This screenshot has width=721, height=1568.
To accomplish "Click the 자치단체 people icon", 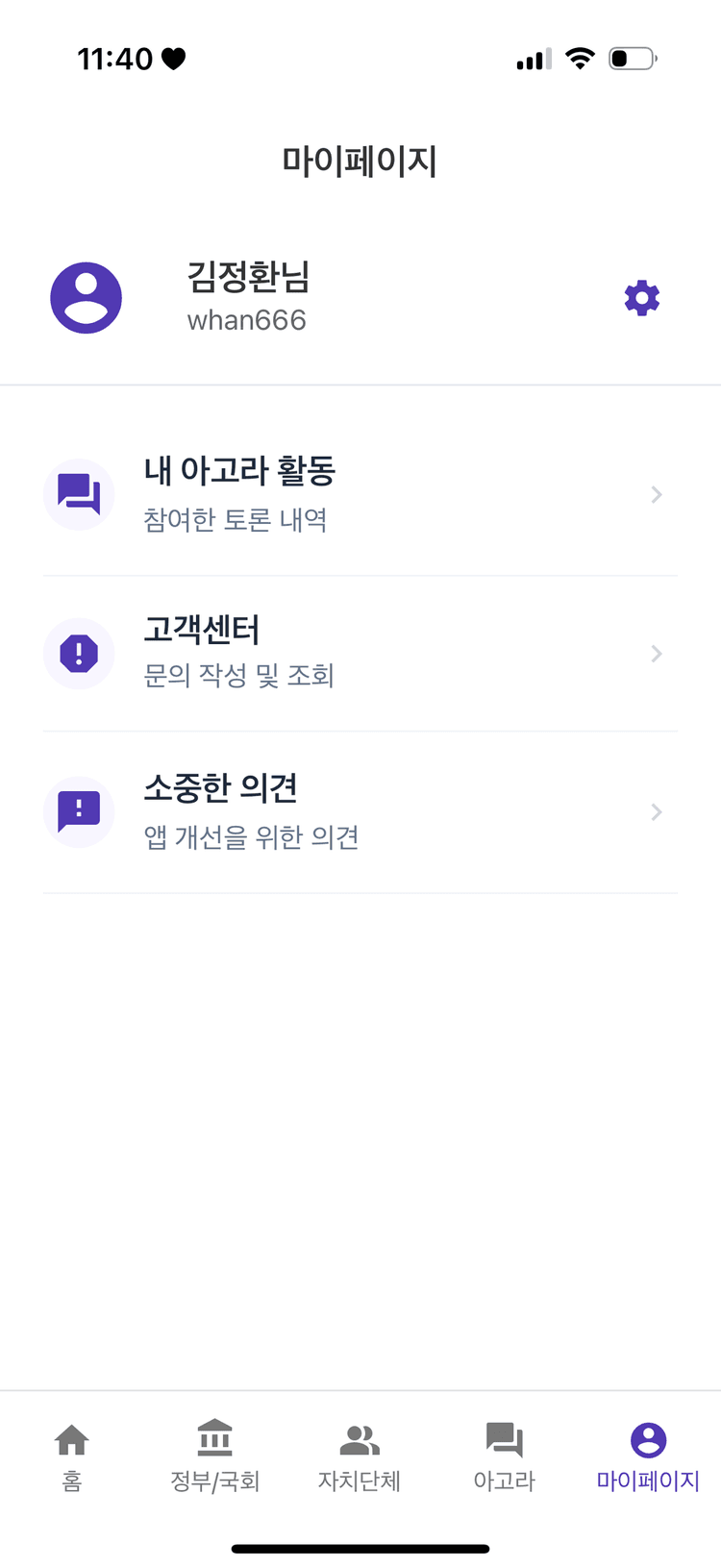I will tap(360, 1439).
